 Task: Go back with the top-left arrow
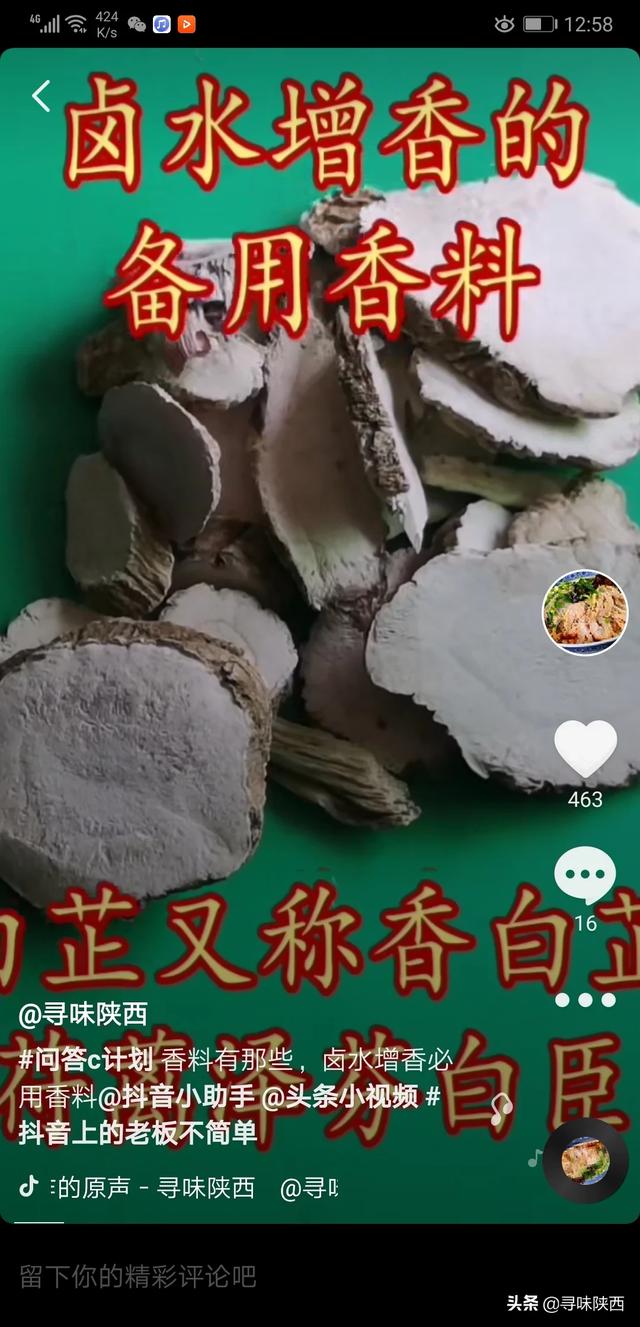pos(41,96)
